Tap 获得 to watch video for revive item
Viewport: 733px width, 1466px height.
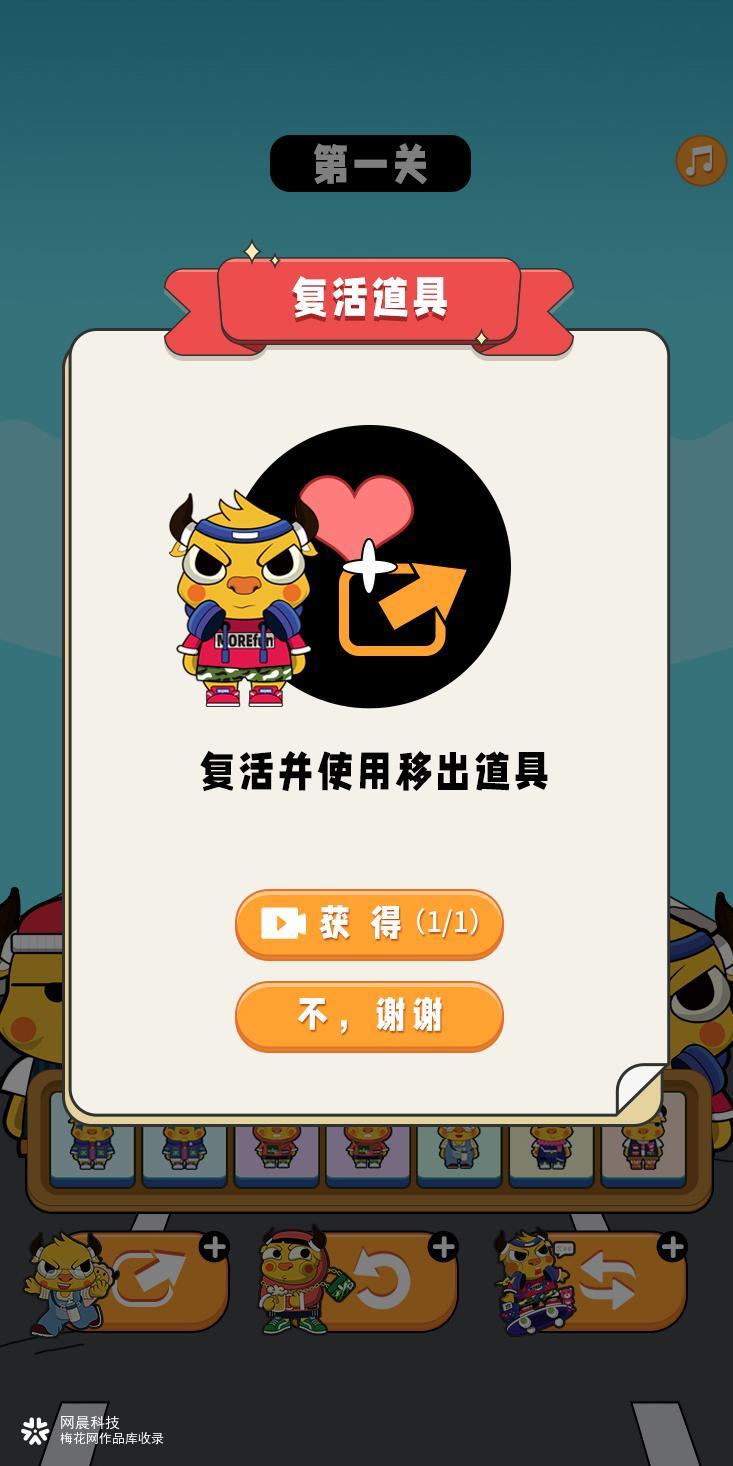[x=369, y=923]
